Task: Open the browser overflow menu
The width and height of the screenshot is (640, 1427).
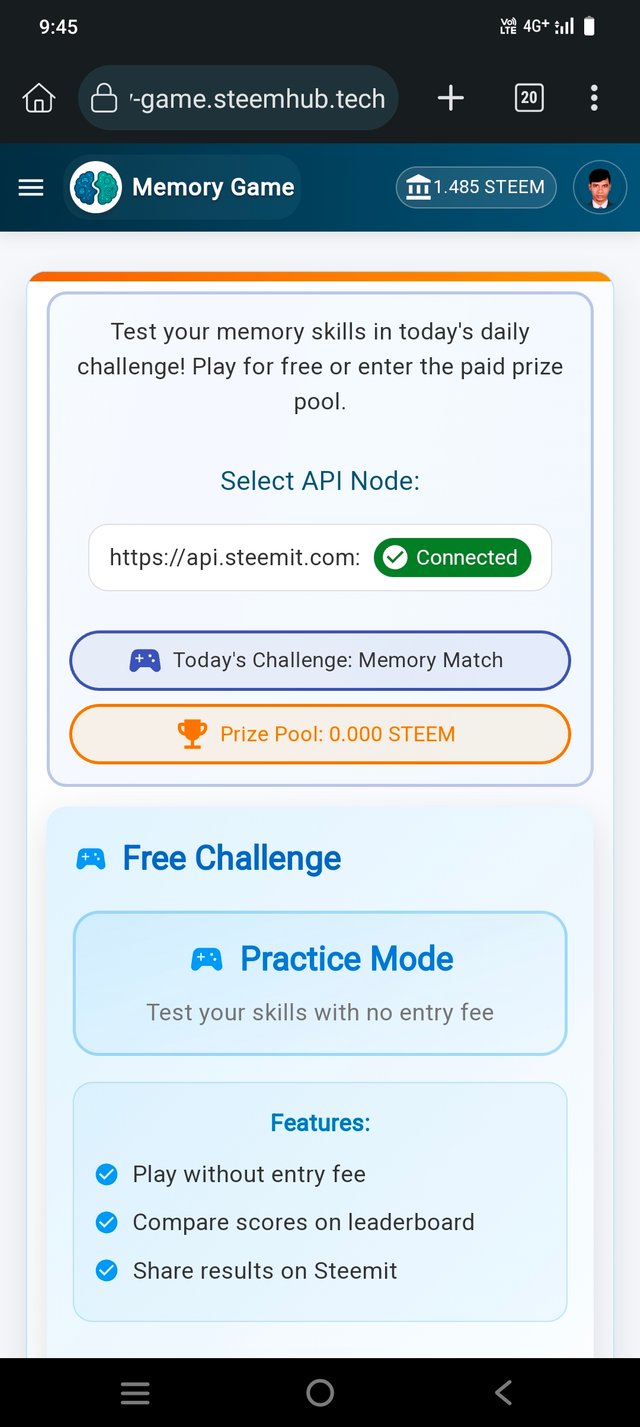Action: [594, 98]
